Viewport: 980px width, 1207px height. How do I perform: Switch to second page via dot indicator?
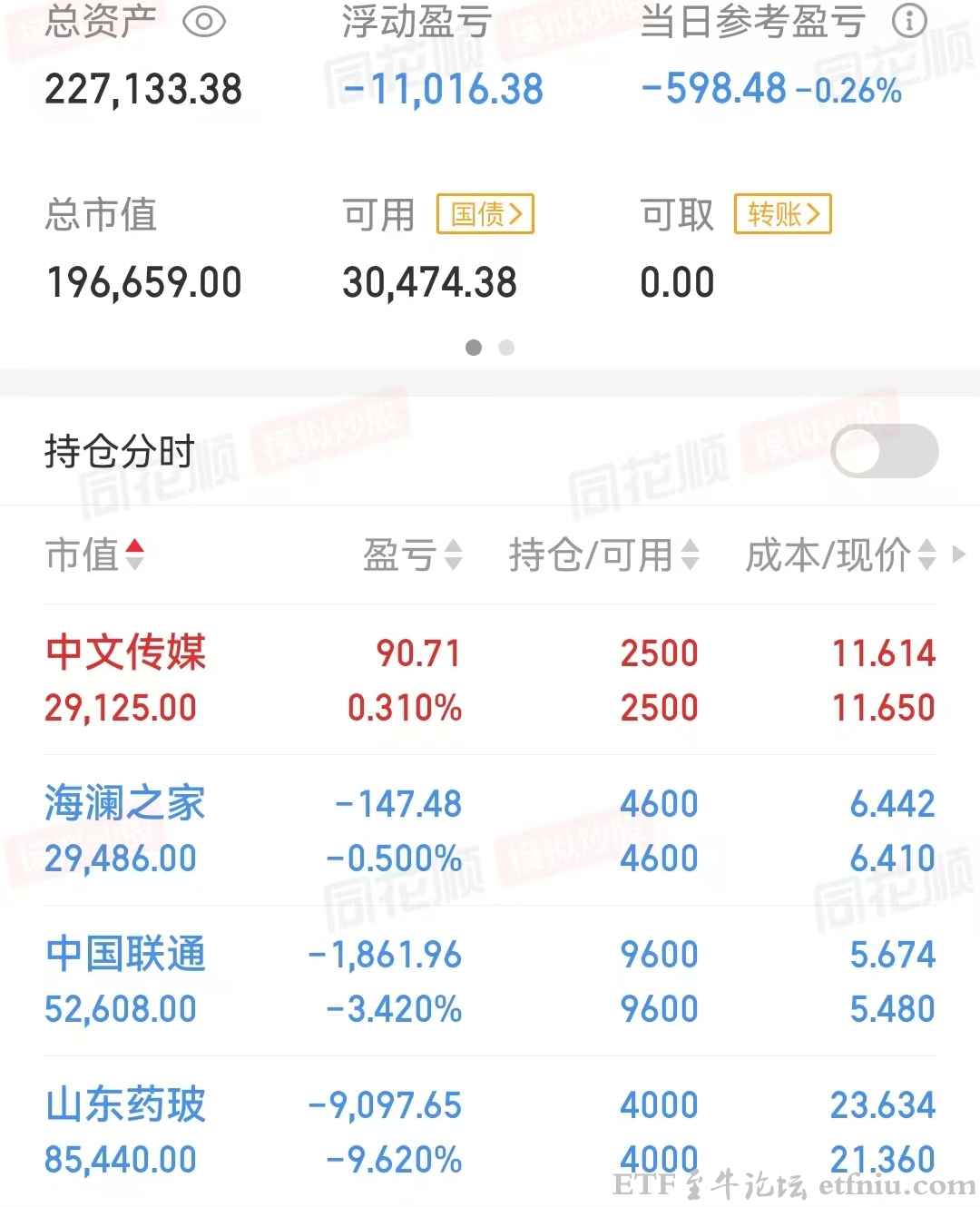(x=506, y=347)
